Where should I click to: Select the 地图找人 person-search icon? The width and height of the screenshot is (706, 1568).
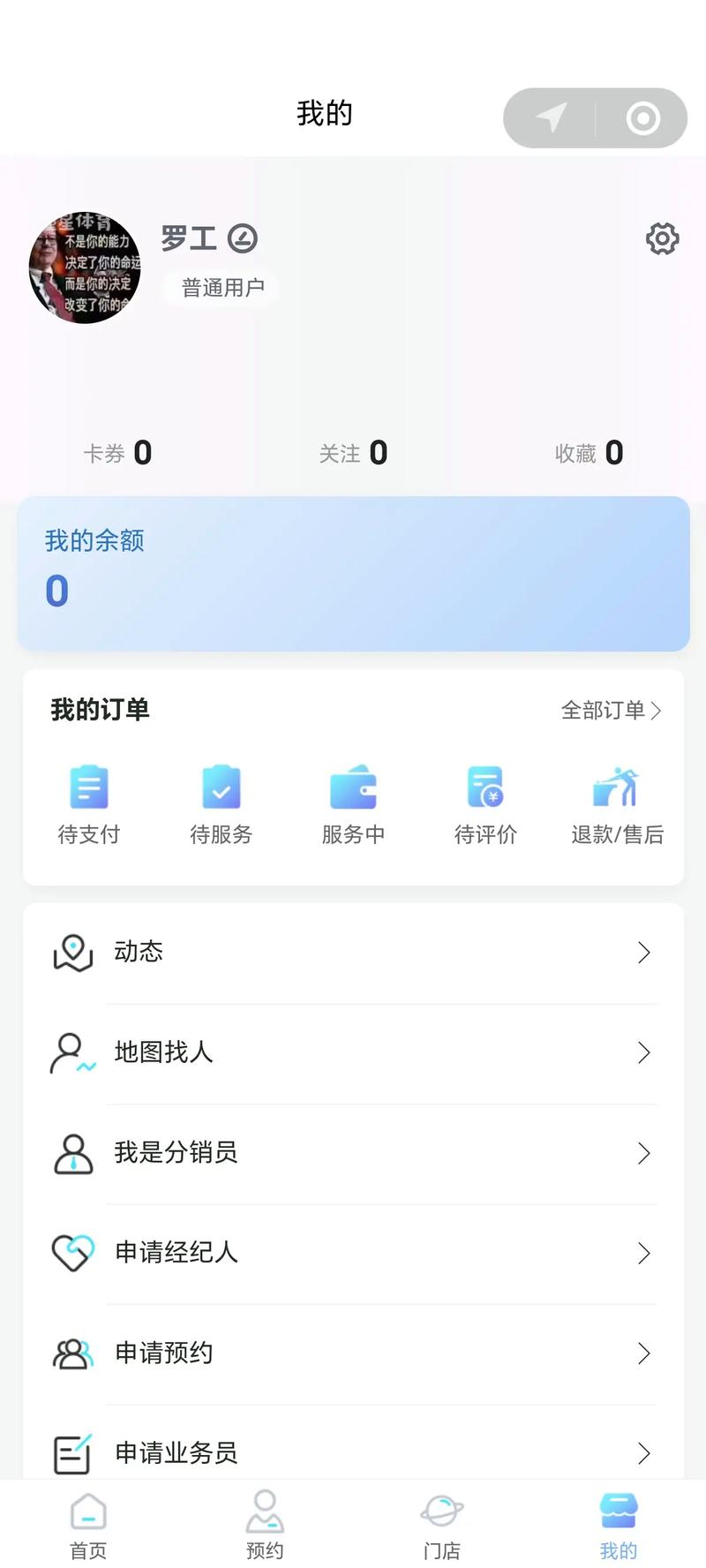[x=71, y=1052]
